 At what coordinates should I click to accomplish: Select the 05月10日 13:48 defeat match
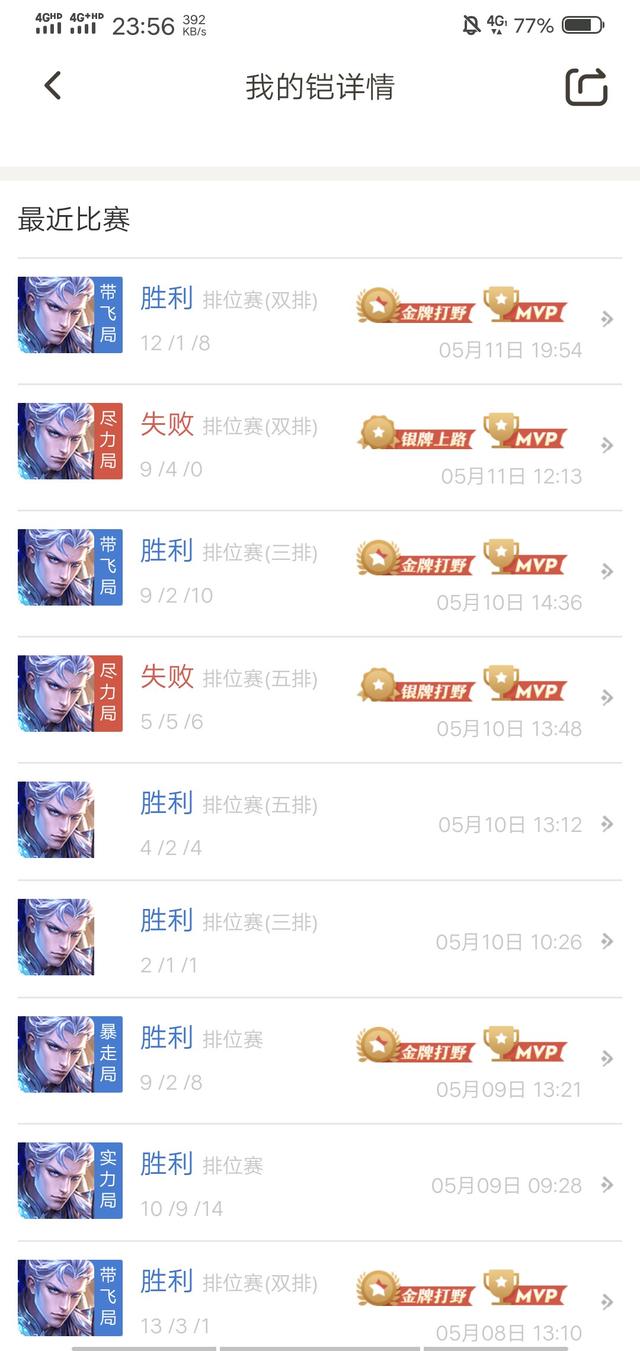point(320,699)
